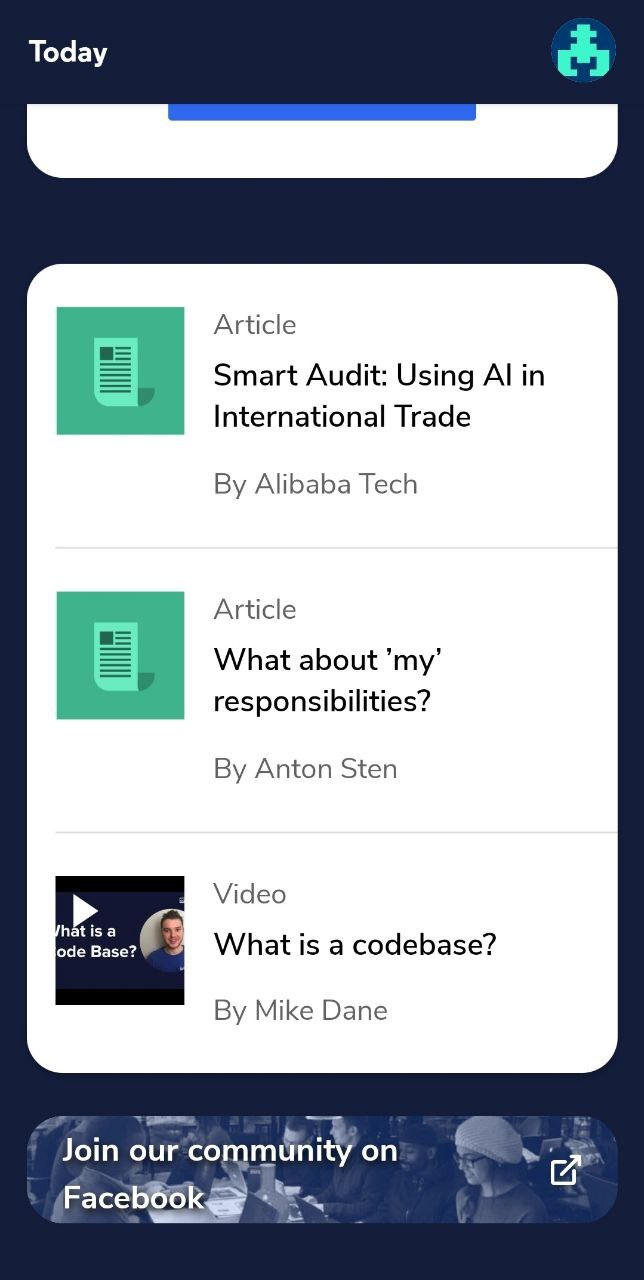The image size is (644, 1280).
Task: Open the profile avatar icon
Action: click(x=583, y=51)
